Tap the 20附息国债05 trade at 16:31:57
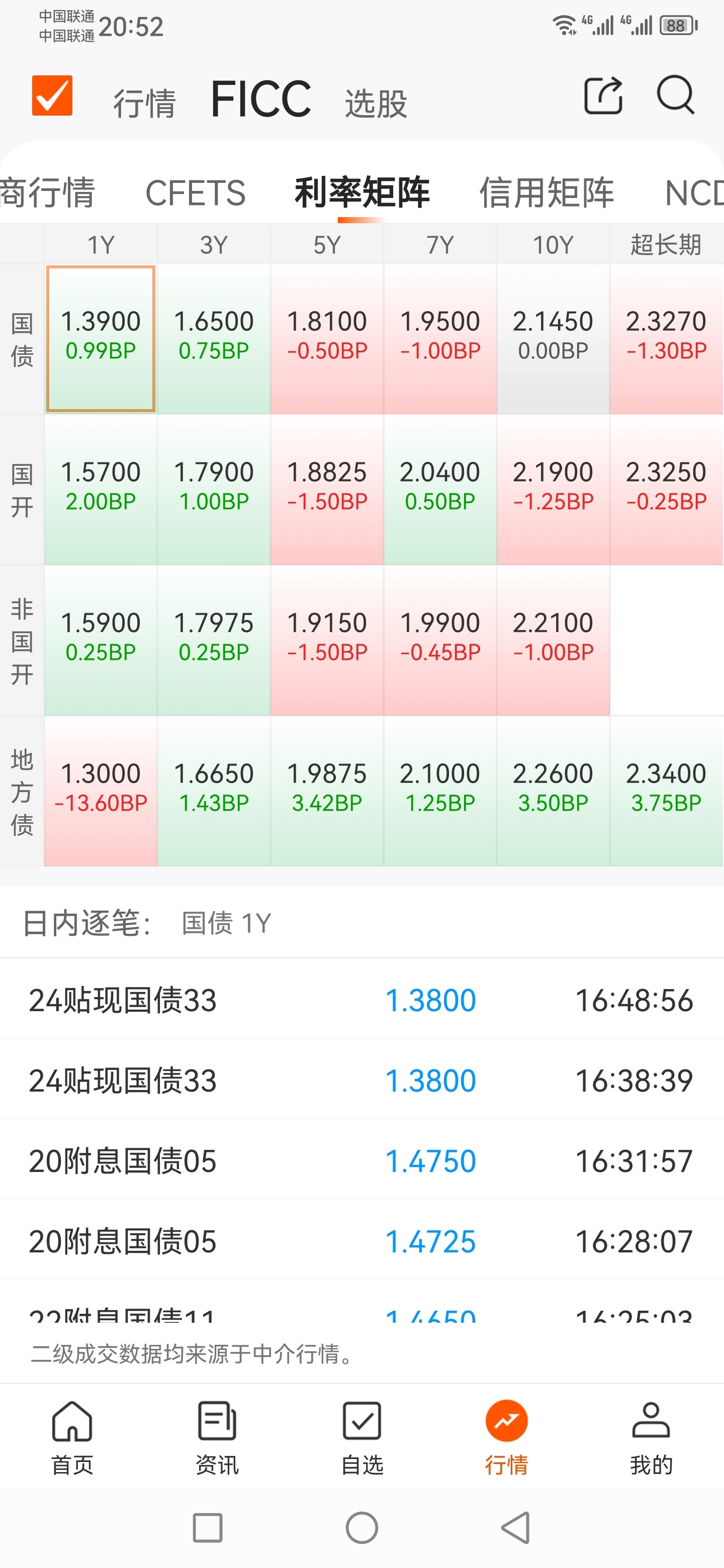The image size is (724, 1568). (361, 1160)
